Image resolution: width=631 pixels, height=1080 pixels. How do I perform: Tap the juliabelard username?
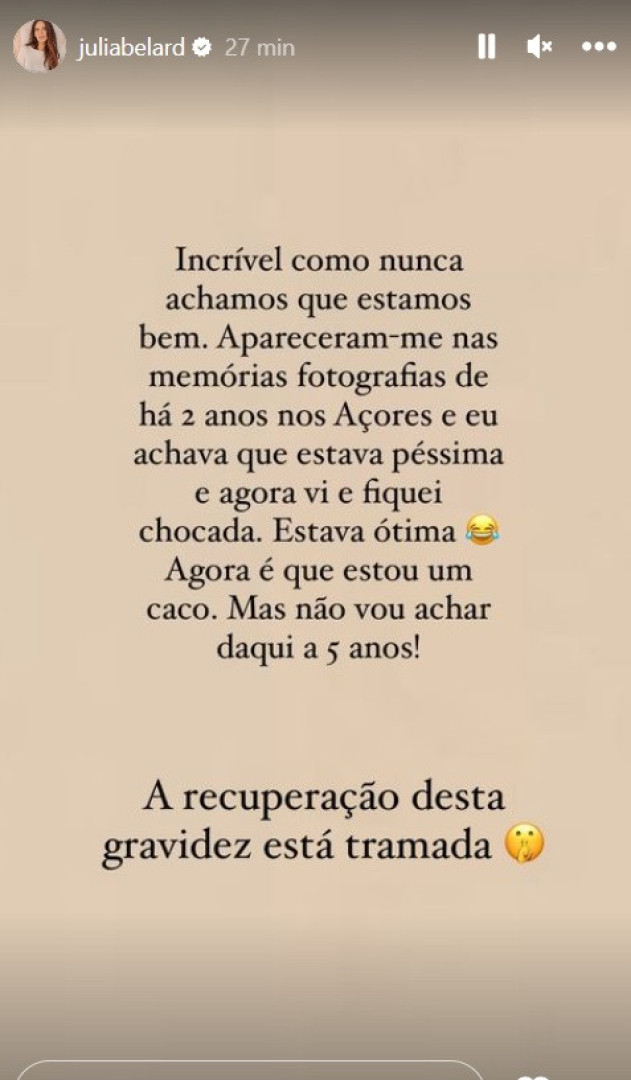point(131,47)
